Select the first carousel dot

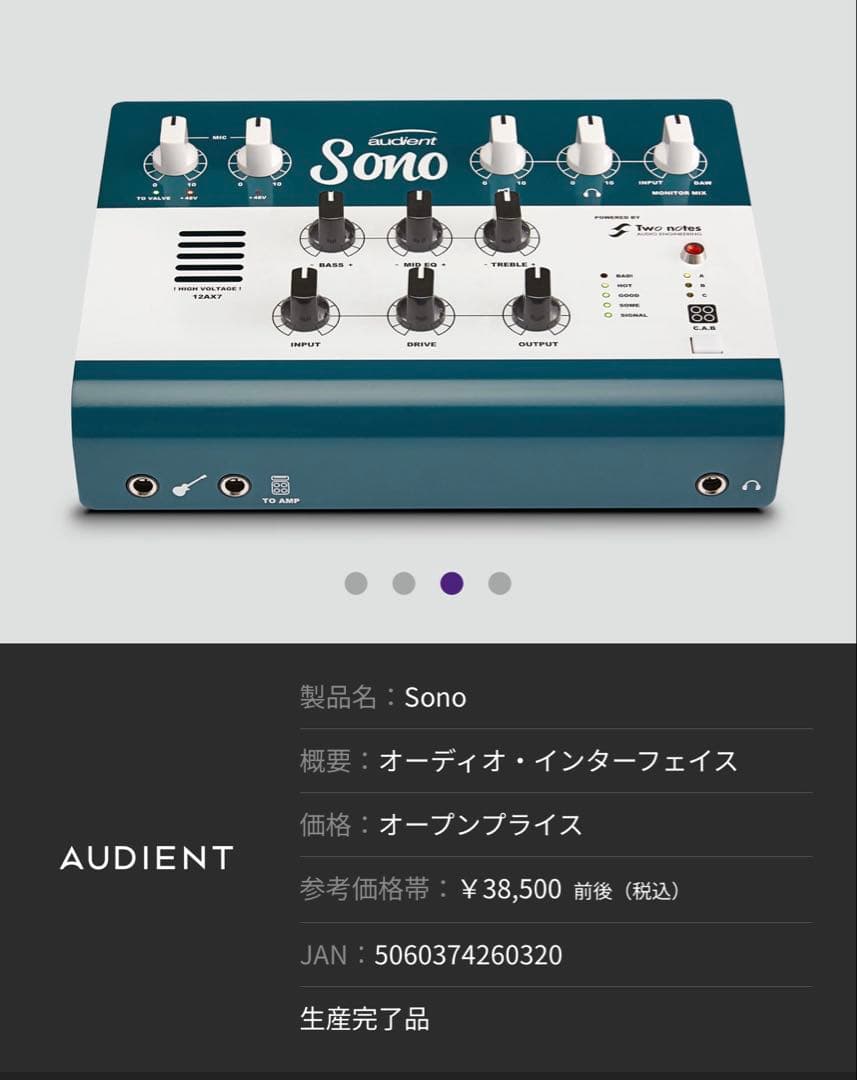coord(356,583)
